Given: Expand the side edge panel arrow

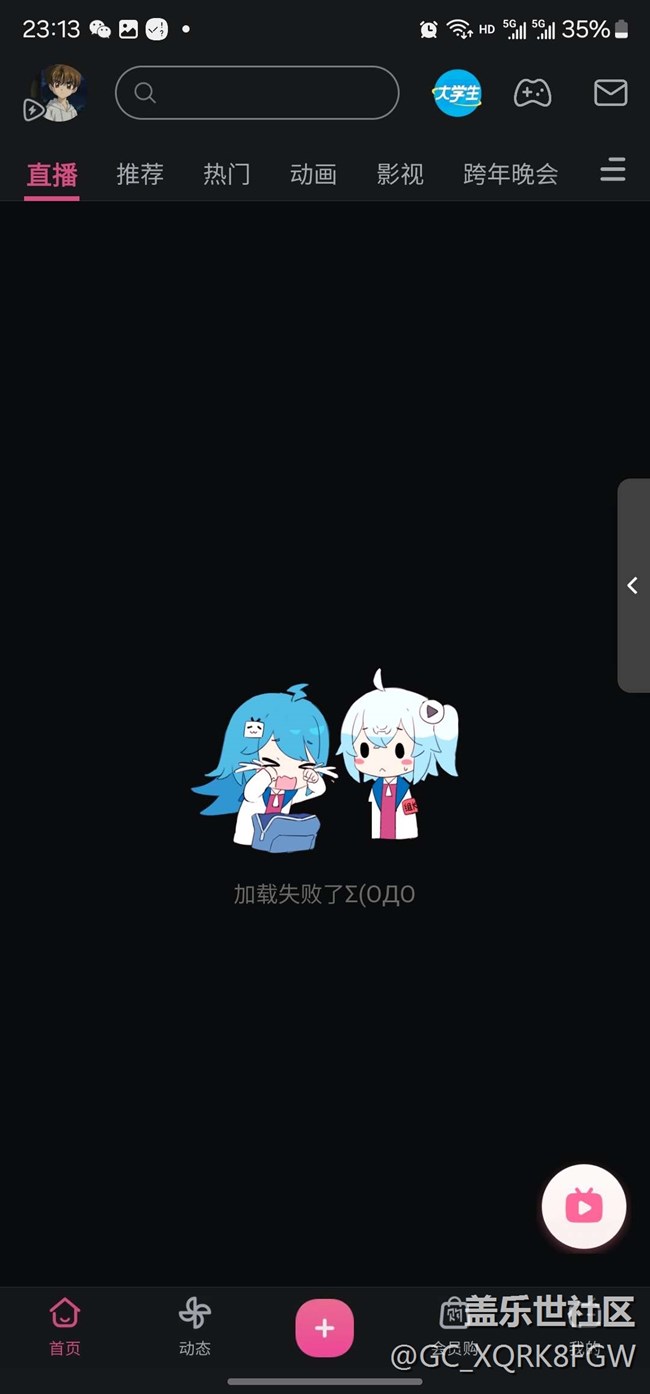Looking at the screenshot, I should click(x=633, y=586).
